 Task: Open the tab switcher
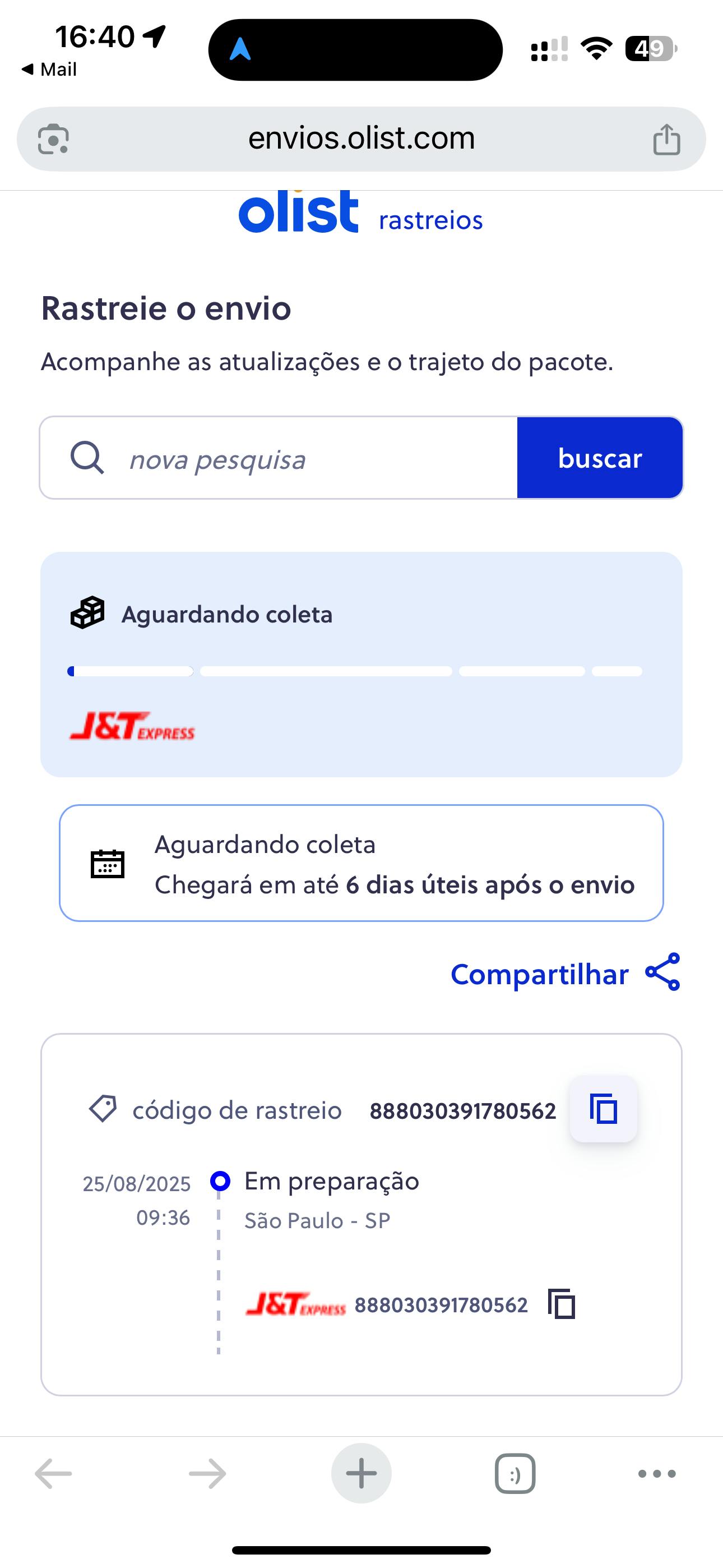(x=515, y=1474)
